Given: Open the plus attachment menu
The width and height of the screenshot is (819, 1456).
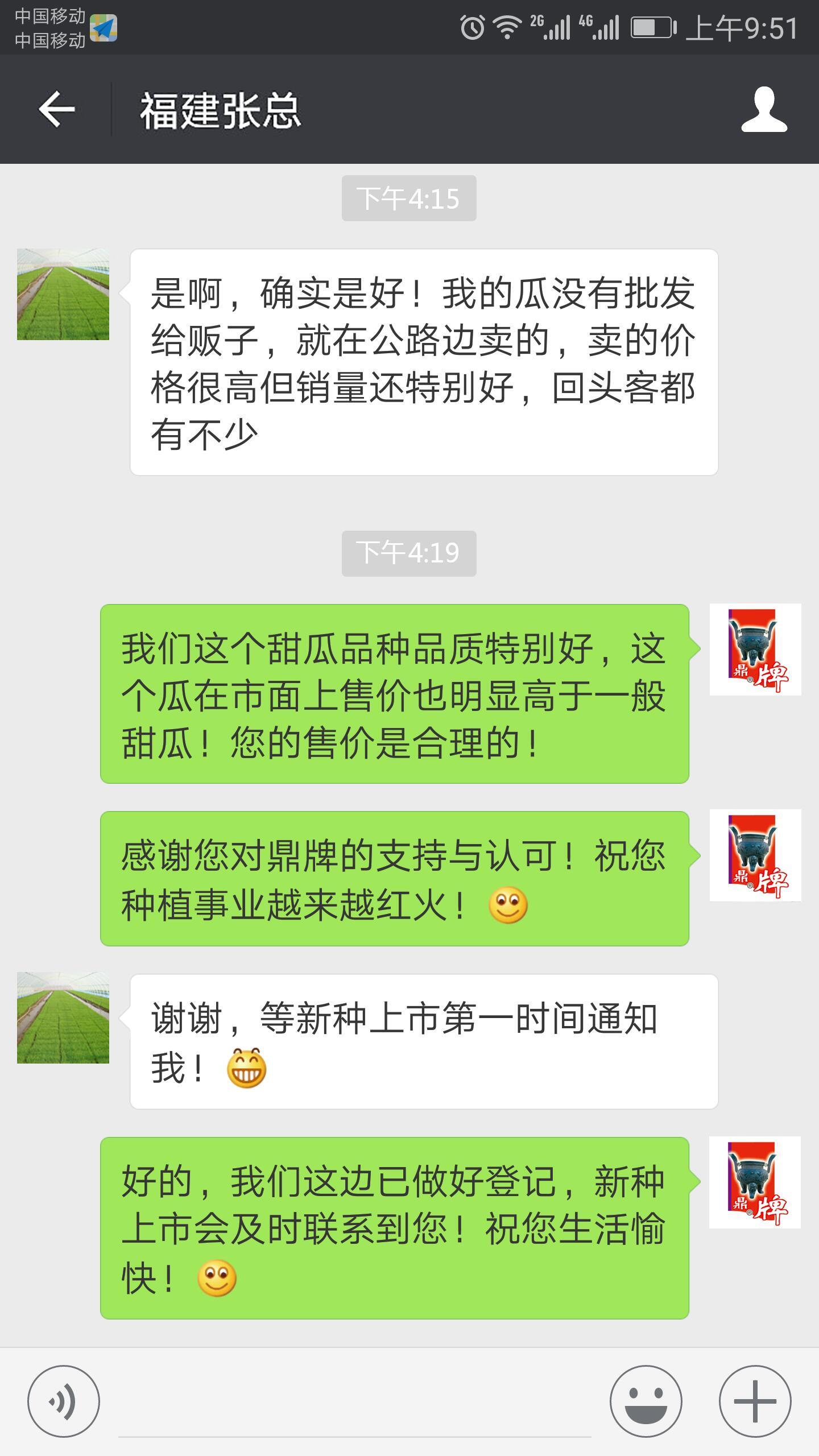Looking at the screenshot, I should [x=755, y=1401].
